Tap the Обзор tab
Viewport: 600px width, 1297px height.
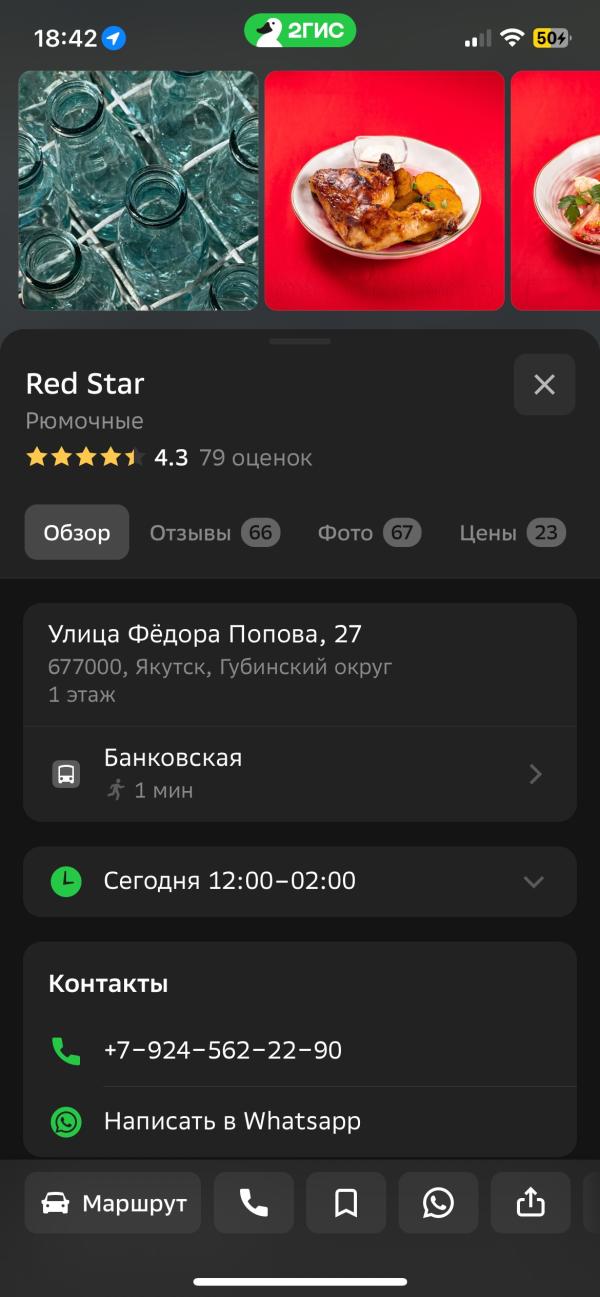coord(77,533)
